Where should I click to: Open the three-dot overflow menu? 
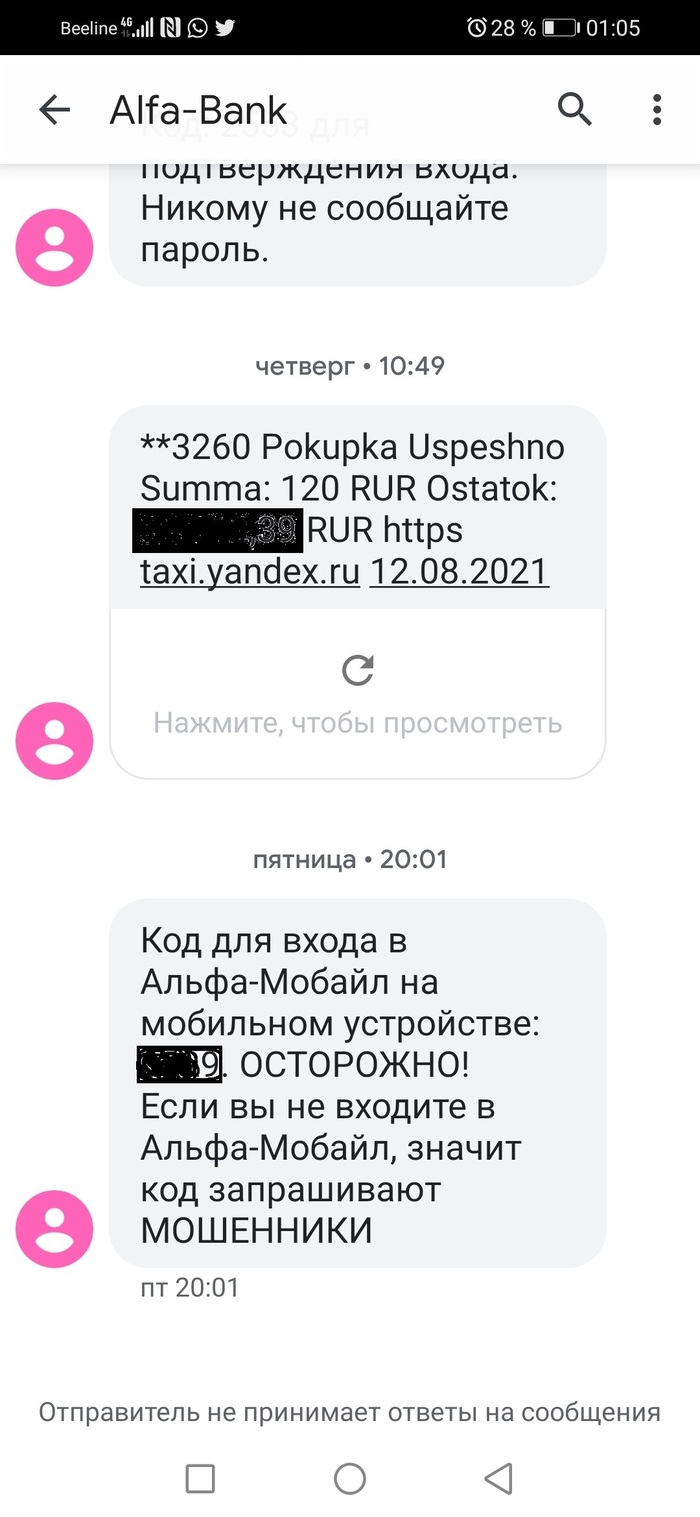[x=656, y=109]
